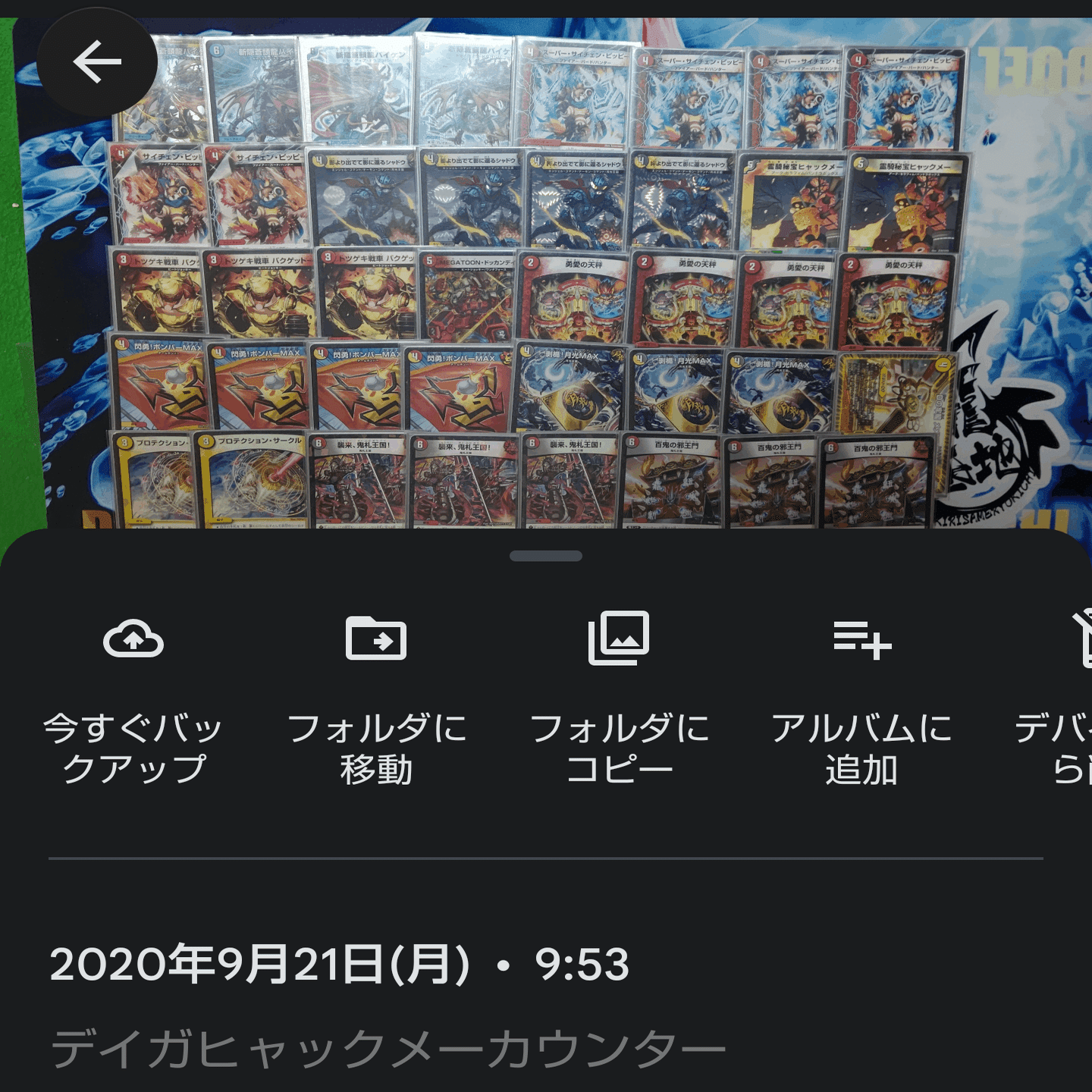
Task: Edit the 2020年9月21日 date and time
Action: (x=340, y=965)
